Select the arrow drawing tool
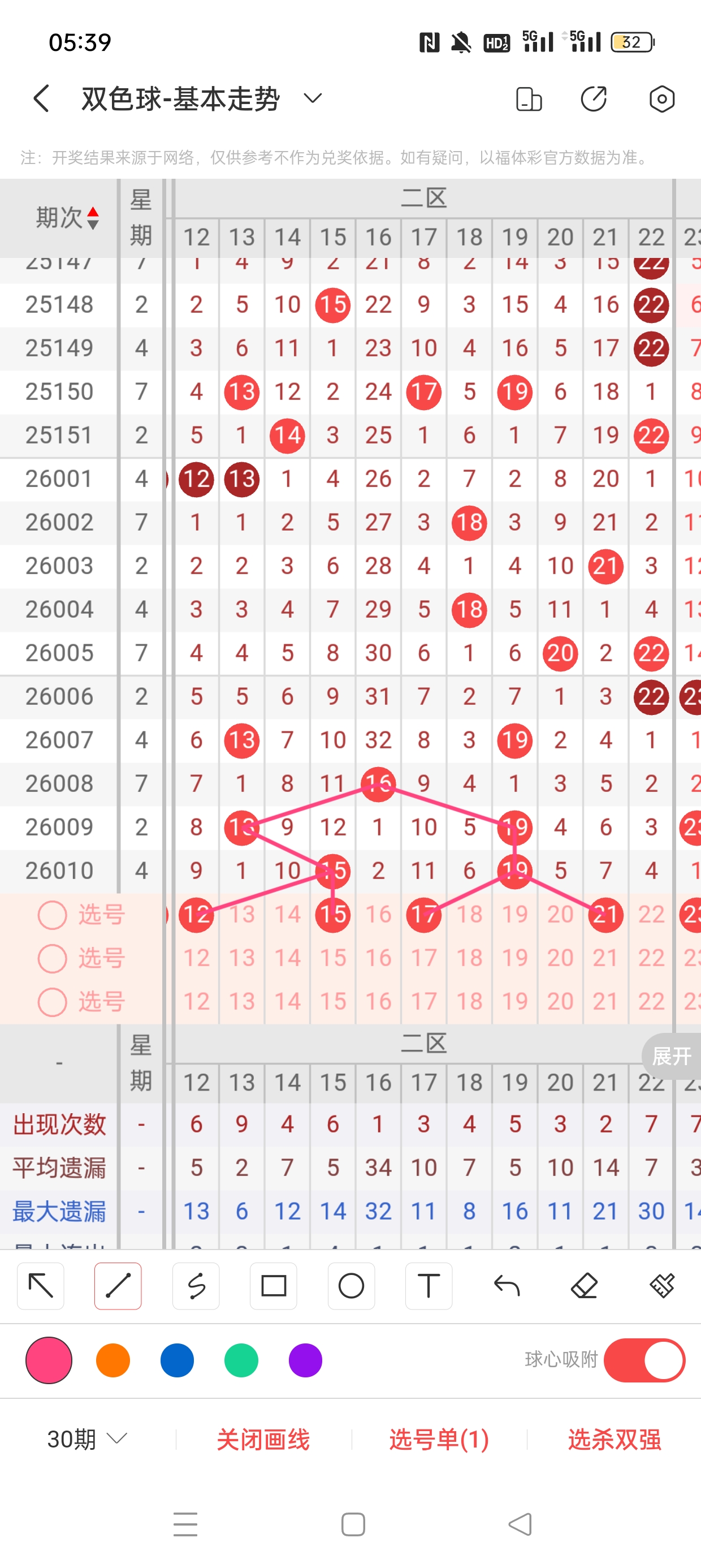 (41, 1286)
